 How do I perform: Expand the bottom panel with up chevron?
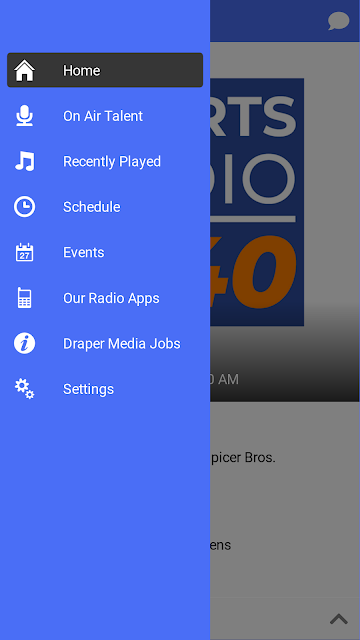(x=338, y=619)
